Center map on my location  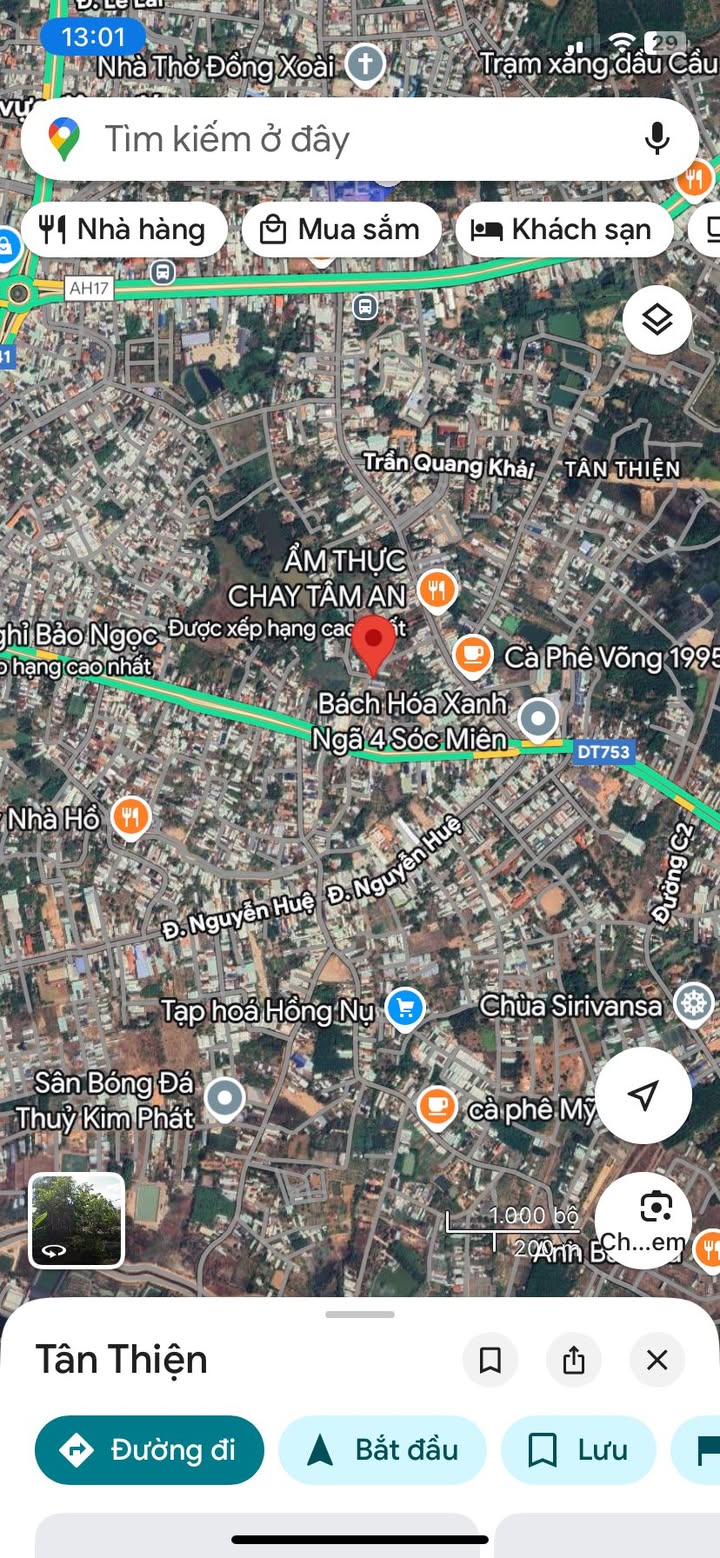point(644,1095)
